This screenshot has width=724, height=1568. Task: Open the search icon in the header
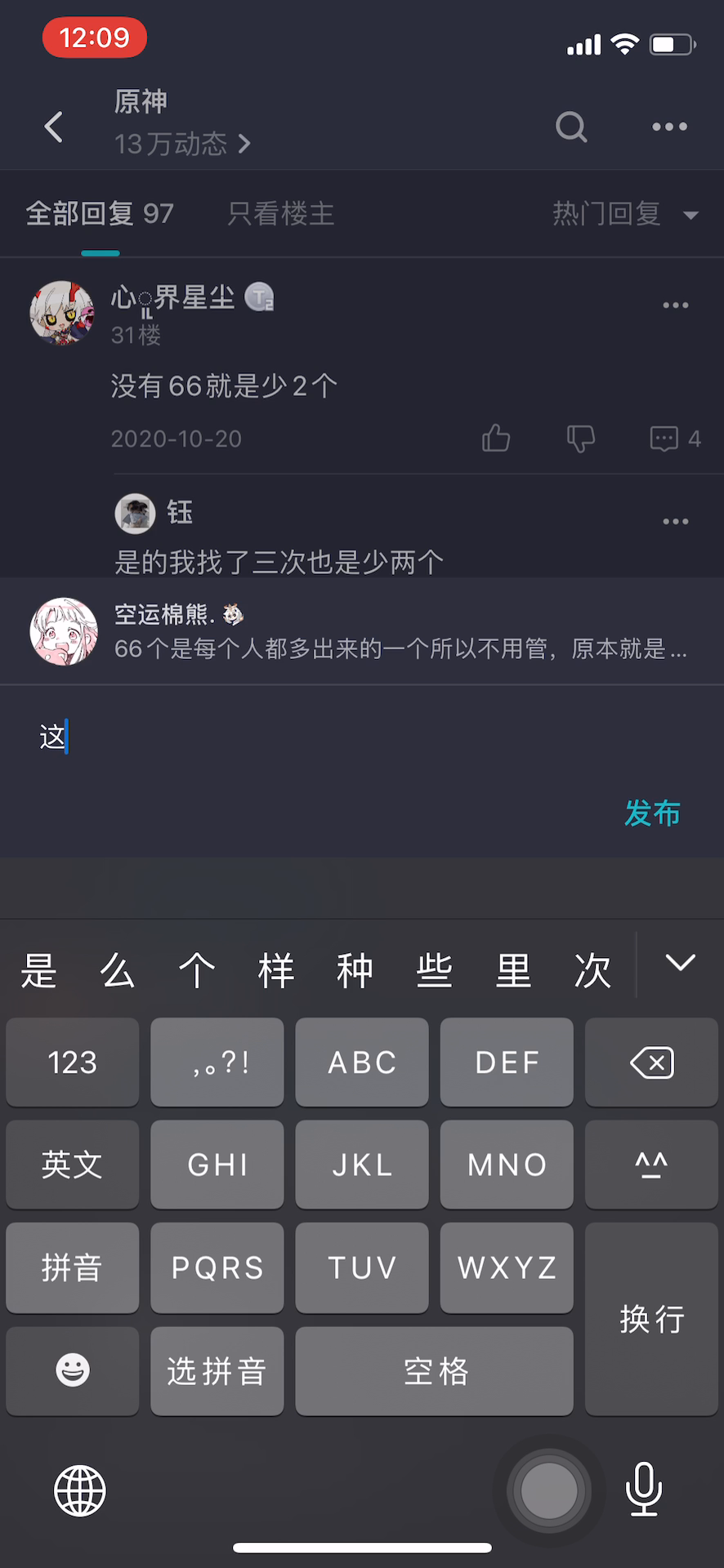(571, 127)
